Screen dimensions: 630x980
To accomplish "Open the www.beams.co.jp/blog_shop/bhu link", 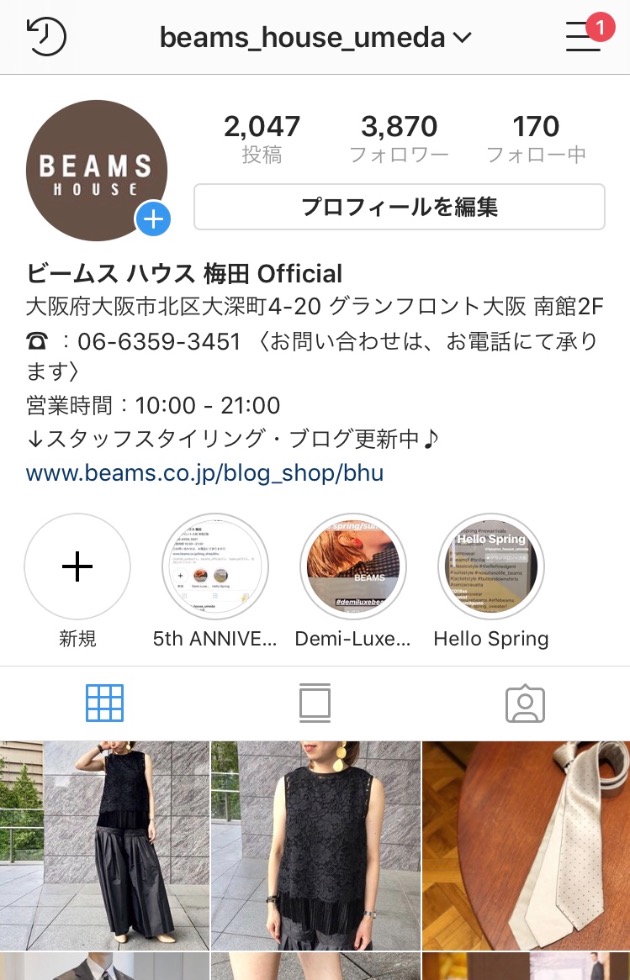I will pyautogui.click(x=204, y=472).
